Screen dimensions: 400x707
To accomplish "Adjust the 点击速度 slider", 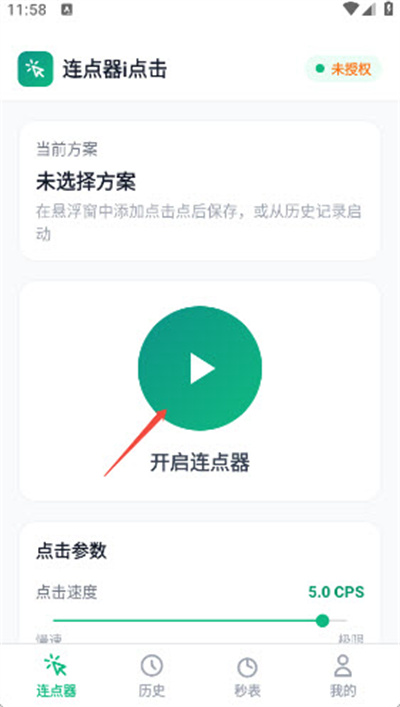I will [x=200, y=621].
